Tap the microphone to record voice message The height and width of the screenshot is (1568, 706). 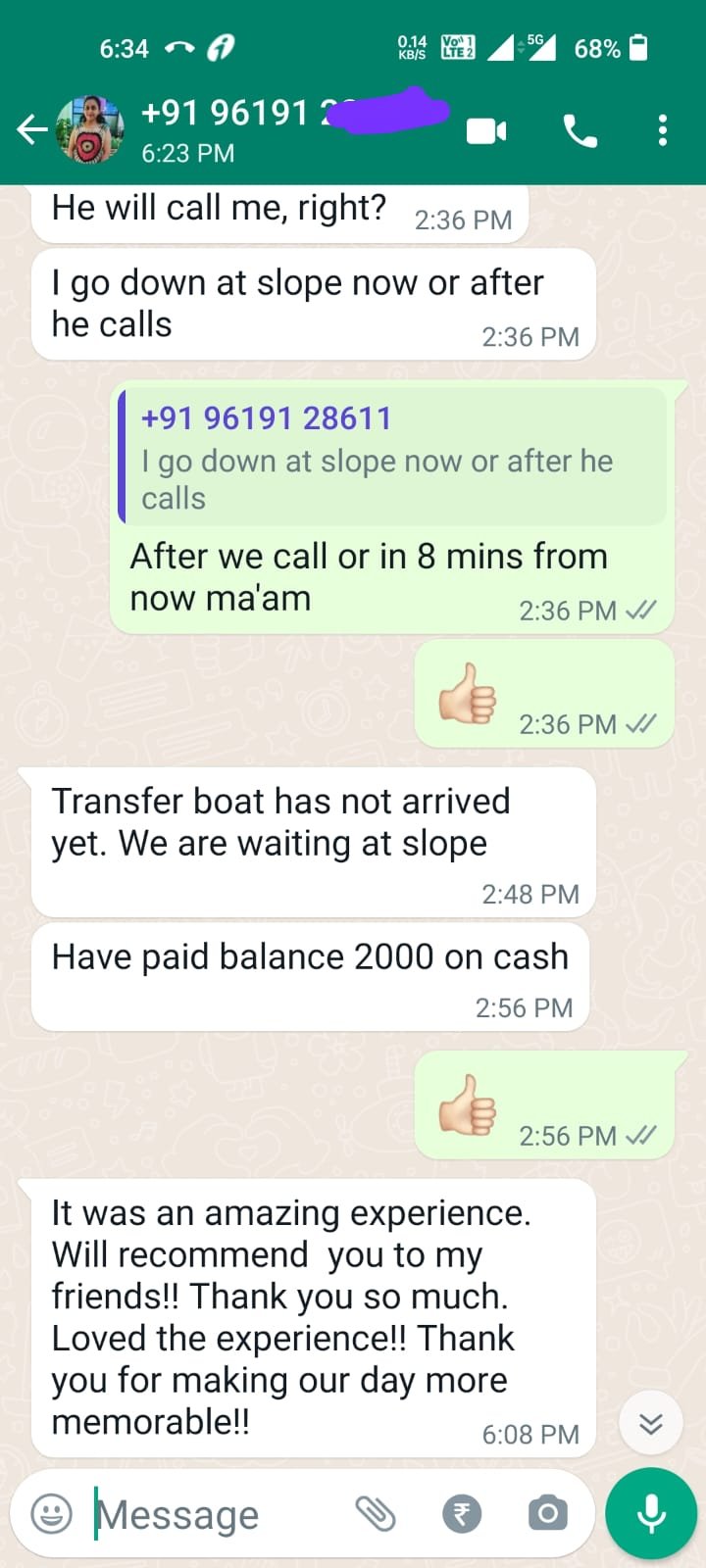651,1514
